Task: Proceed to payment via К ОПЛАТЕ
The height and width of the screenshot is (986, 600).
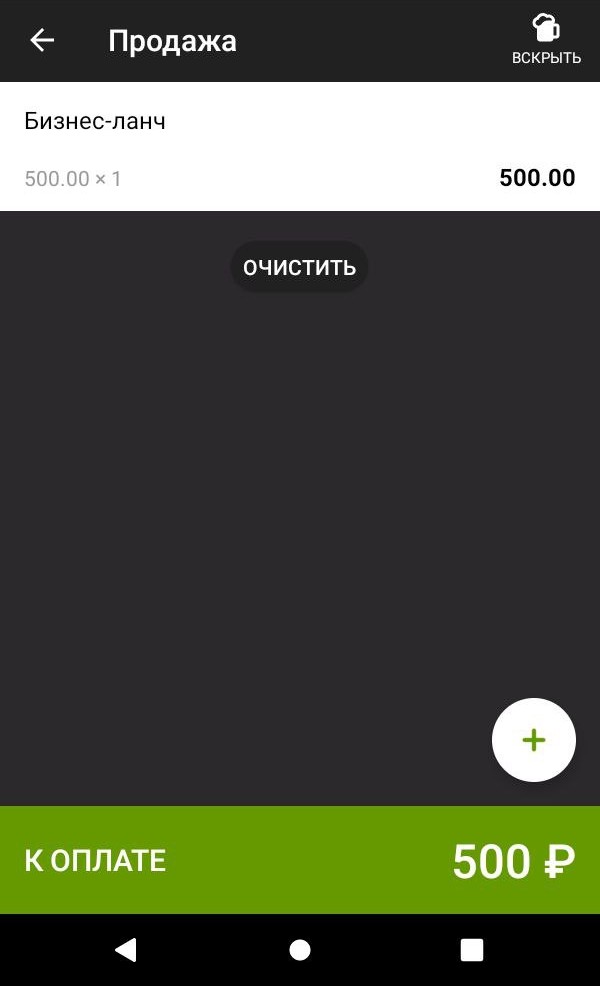Action: [300, 860]
